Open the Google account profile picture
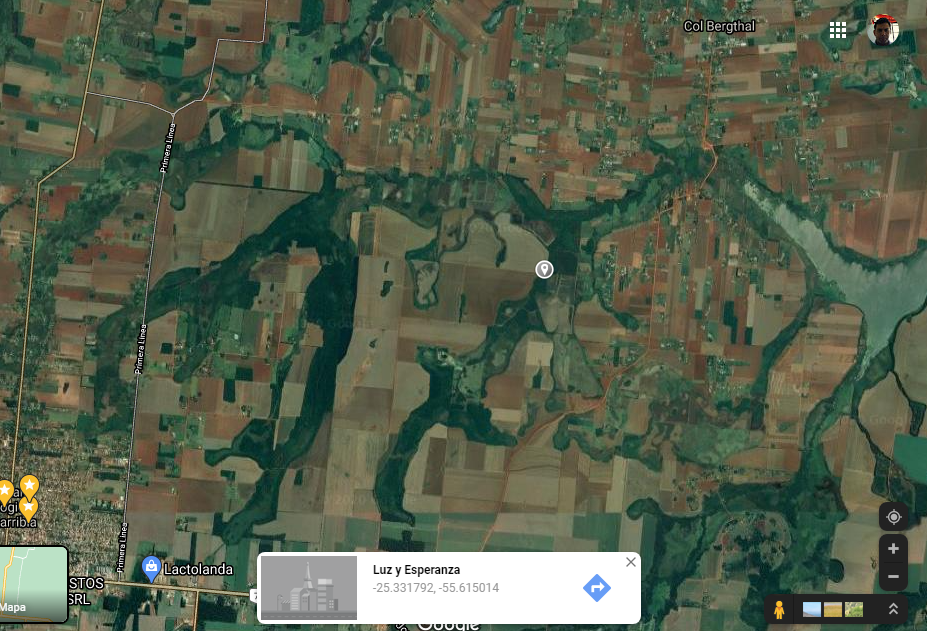Image resolution: width=927 pixels, height=631 pixels. tap(884, 30)
